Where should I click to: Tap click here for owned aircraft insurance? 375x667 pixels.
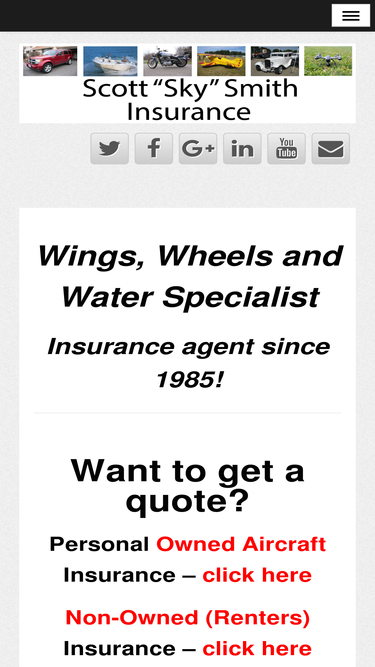click(257, 575)
